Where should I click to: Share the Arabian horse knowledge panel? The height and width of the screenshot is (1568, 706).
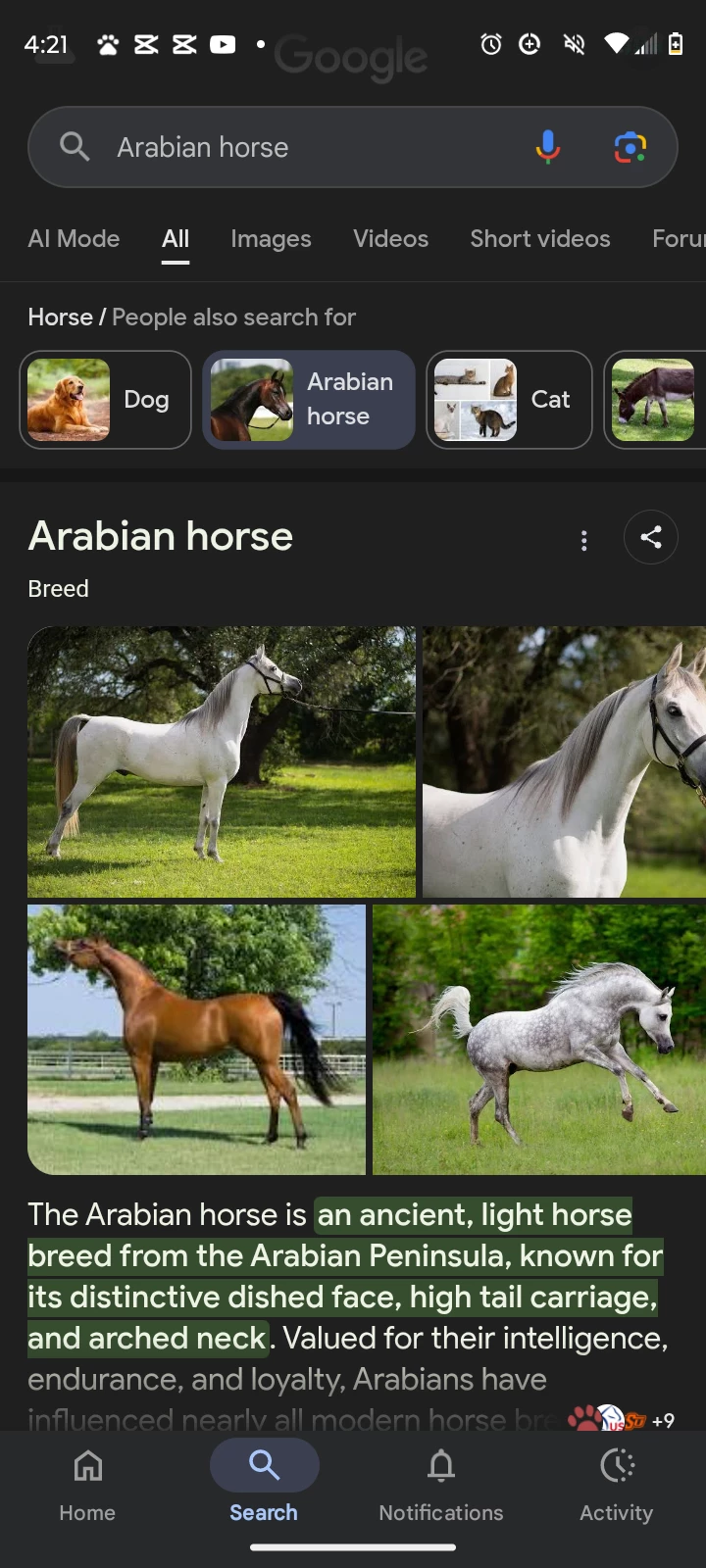tap(650, 537)
